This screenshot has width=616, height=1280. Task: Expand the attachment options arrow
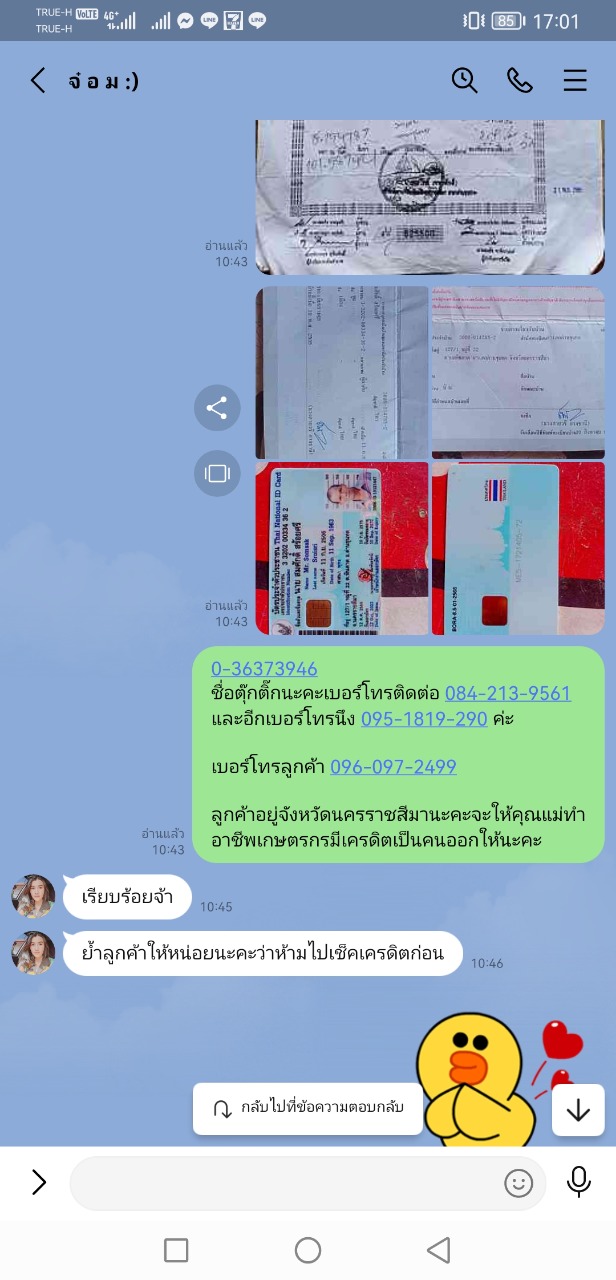click(39, 1183)
